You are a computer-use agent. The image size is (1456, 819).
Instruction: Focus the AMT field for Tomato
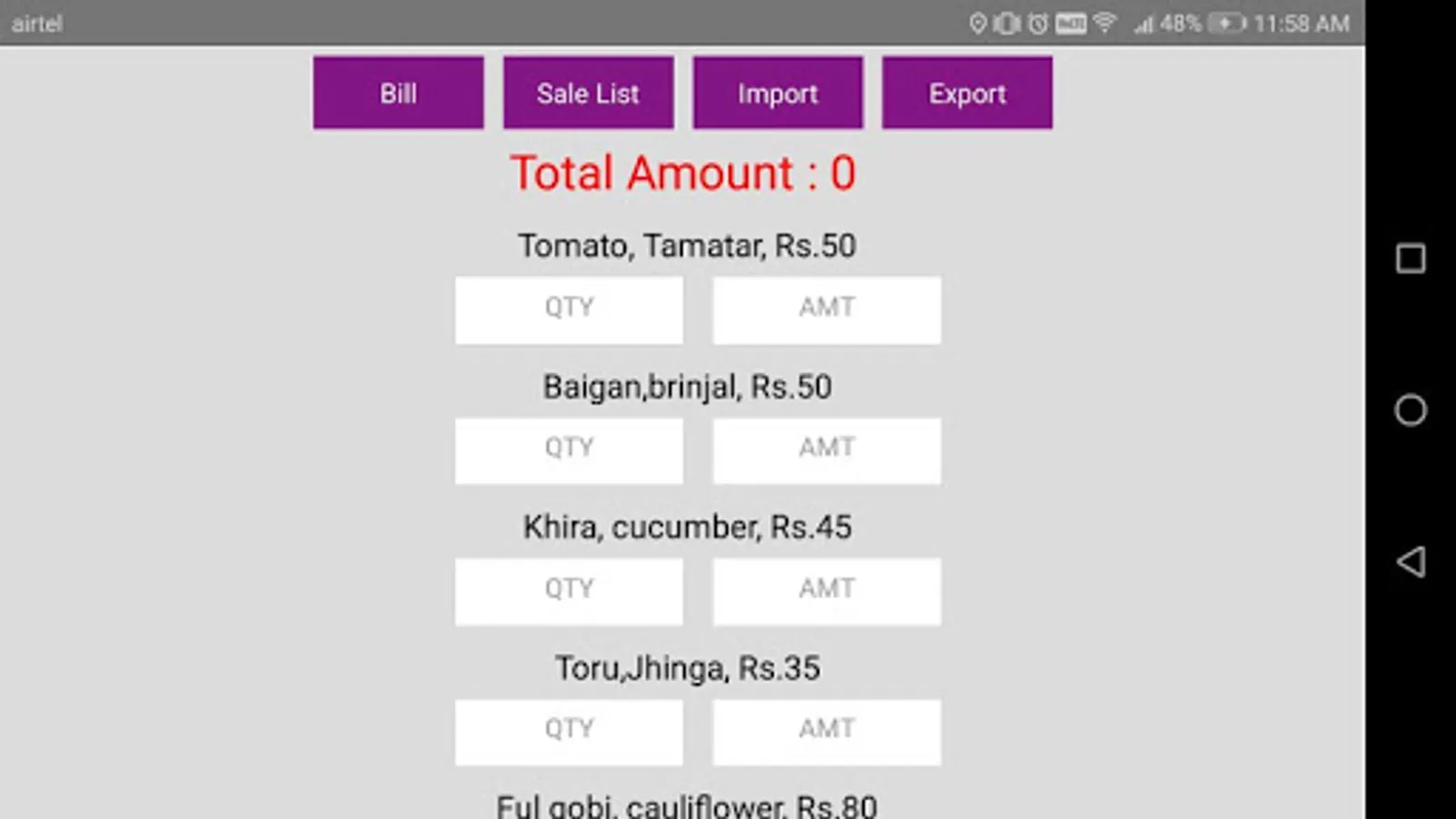(x=827, y=310)
